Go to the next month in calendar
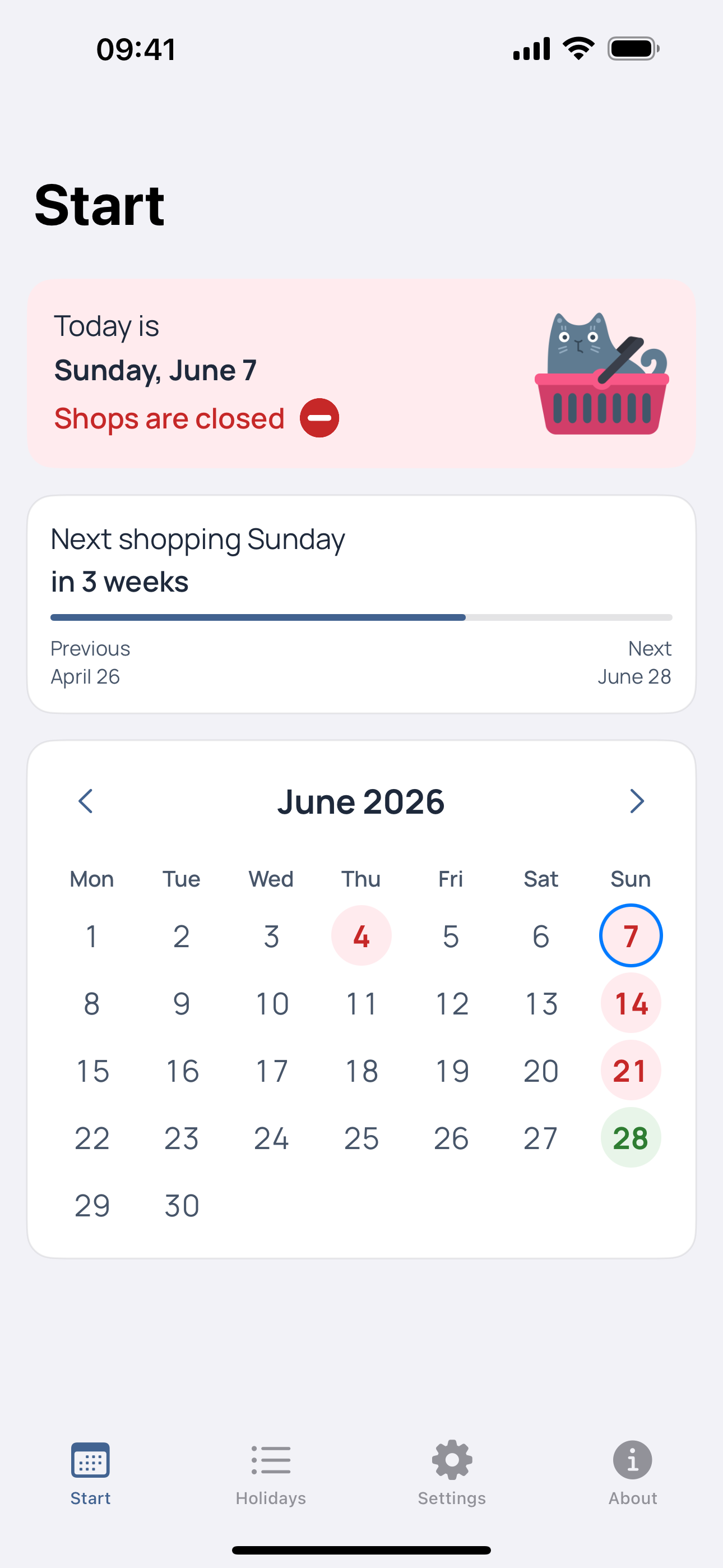Viewport: 723px width, 1568px height. [x=637, y=801]
